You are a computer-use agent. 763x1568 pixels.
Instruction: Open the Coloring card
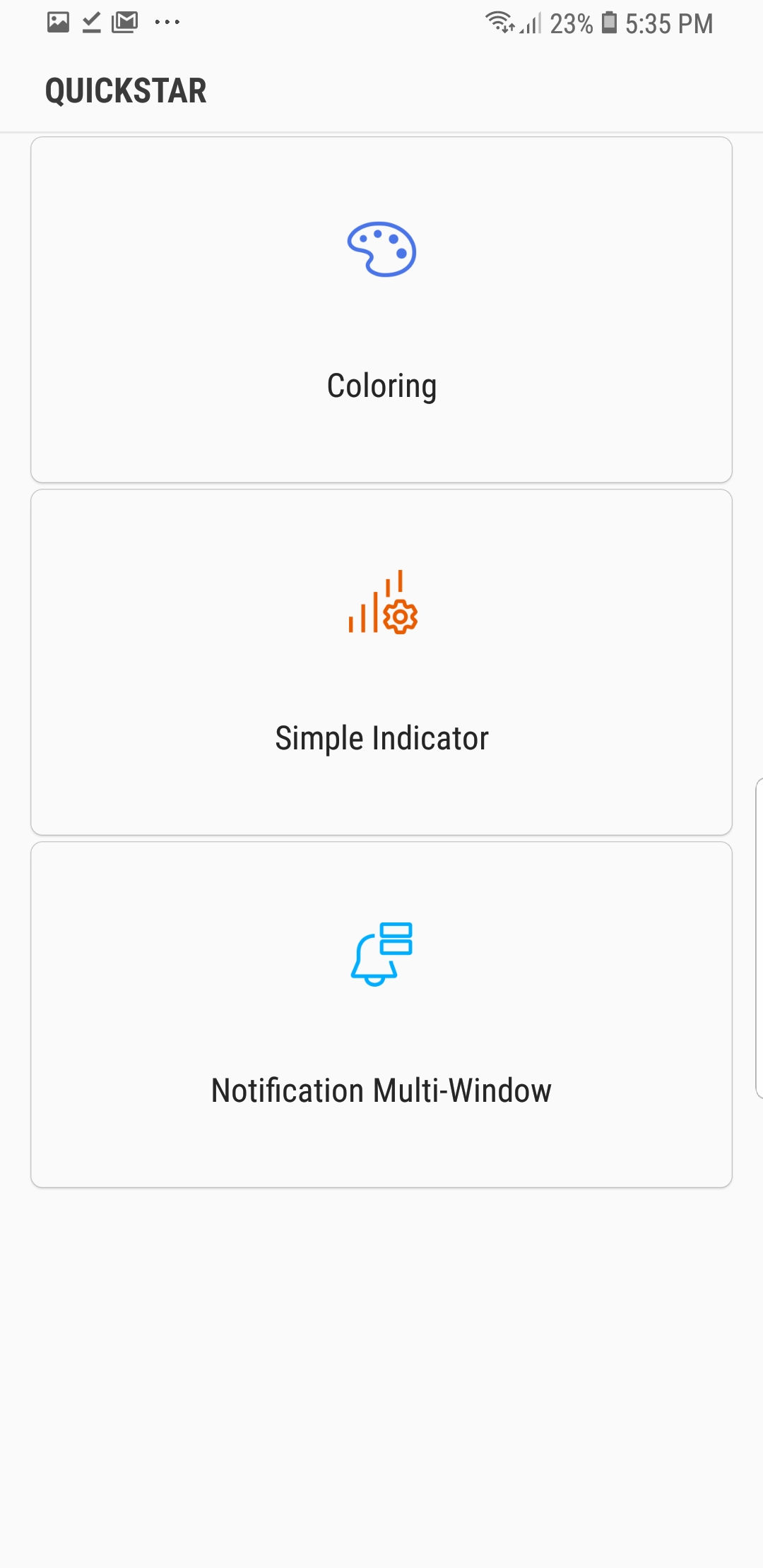pyautogui.click(x=381, y=311)
